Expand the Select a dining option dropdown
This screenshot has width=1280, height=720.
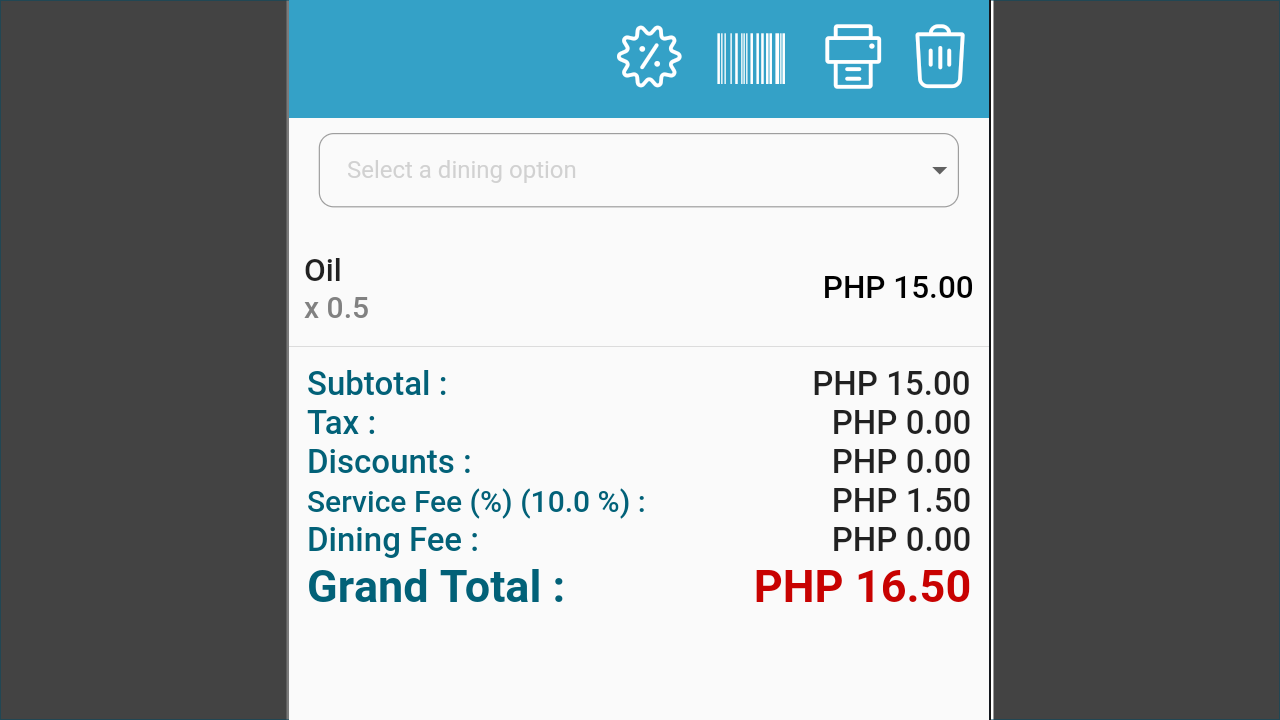coord(638,170)
